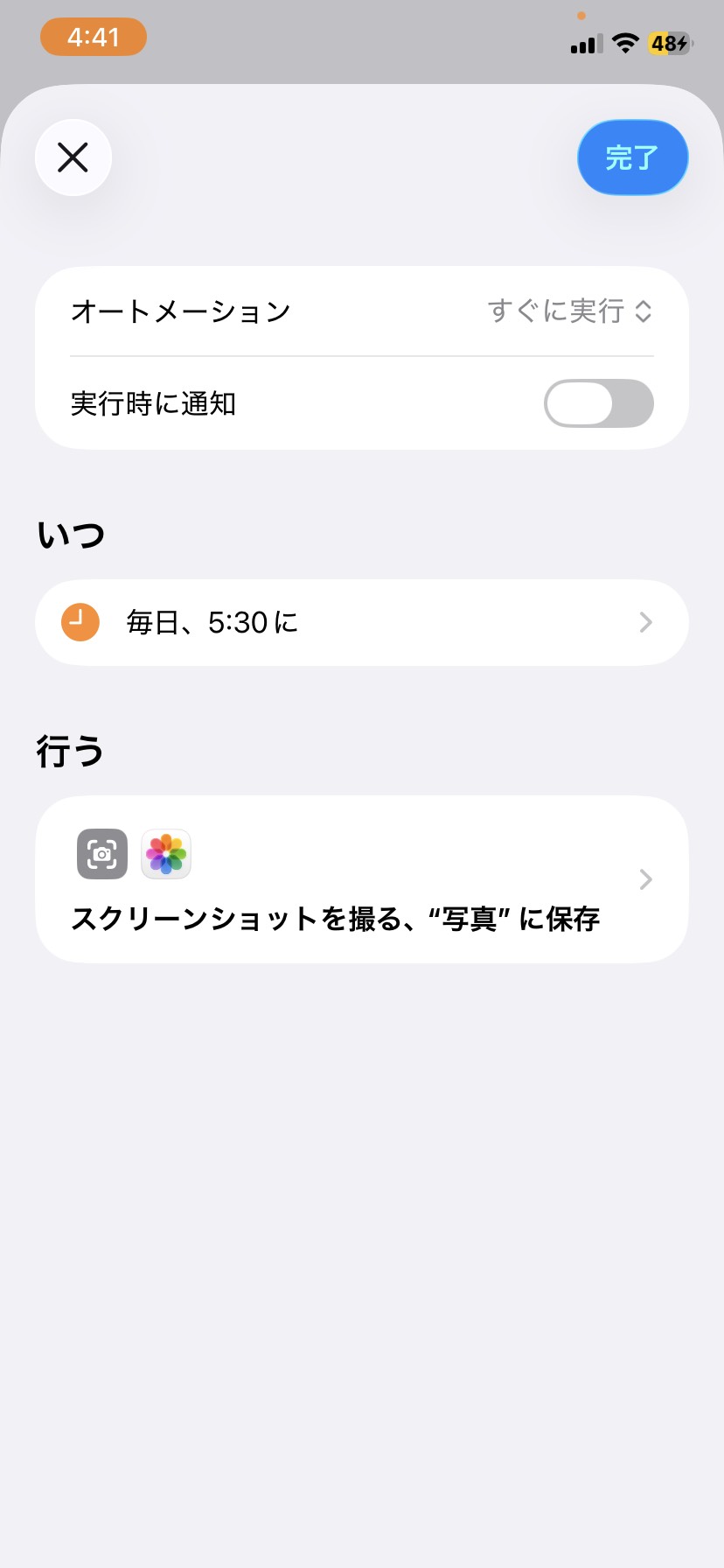Tap the screenshot capture action icon
Screen dimensions: 724x1568
pyautogui.click(x=101, y=854)
